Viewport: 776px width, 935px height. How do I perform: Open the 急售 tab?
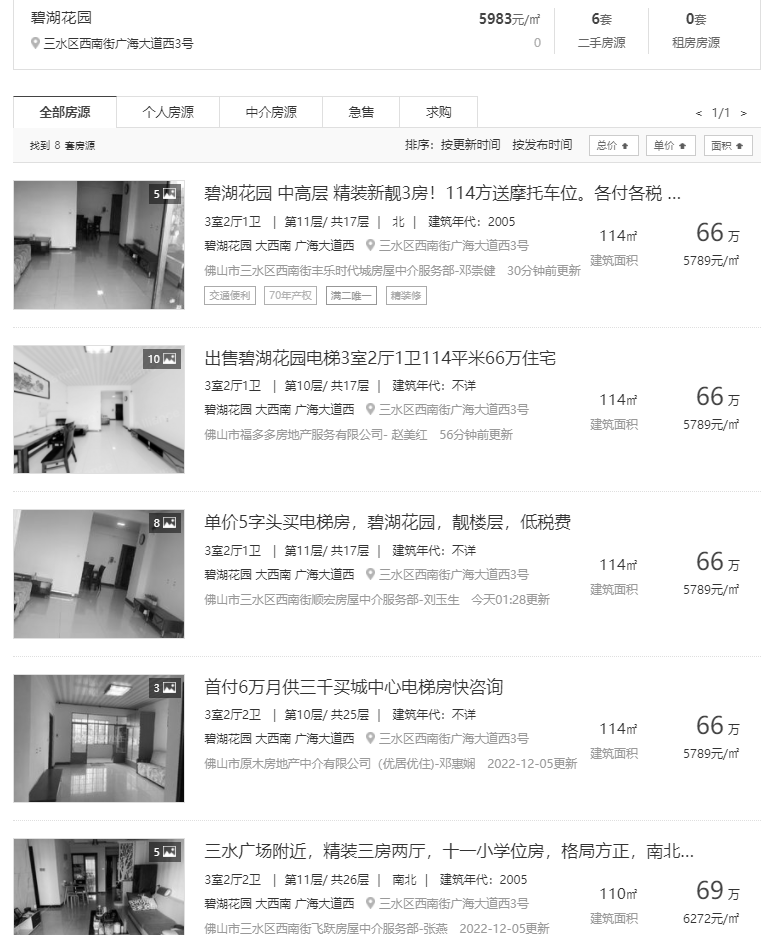[x=361, y=112]
